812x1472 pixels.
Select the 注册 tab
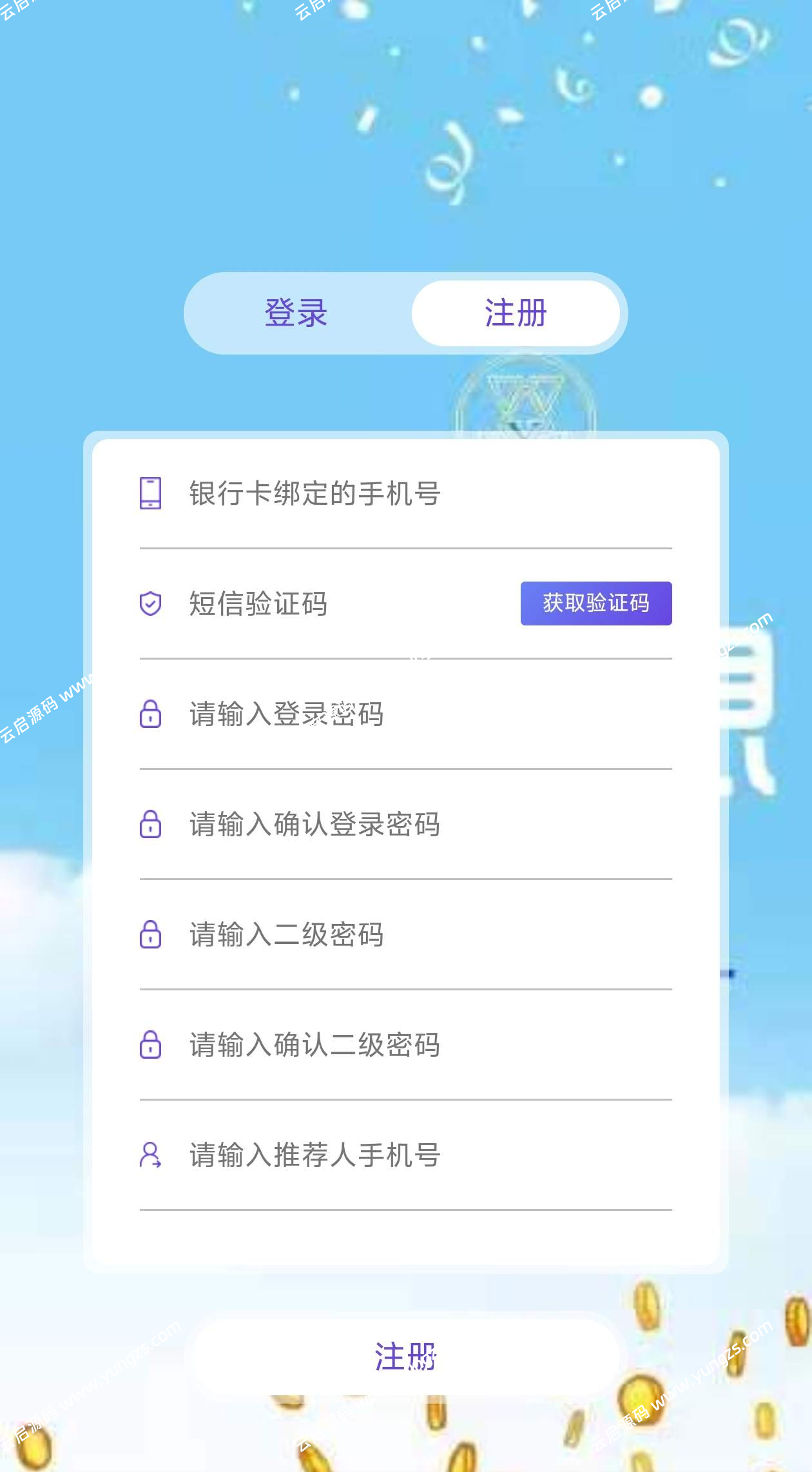pyautogui.click(x=516, y=313)
